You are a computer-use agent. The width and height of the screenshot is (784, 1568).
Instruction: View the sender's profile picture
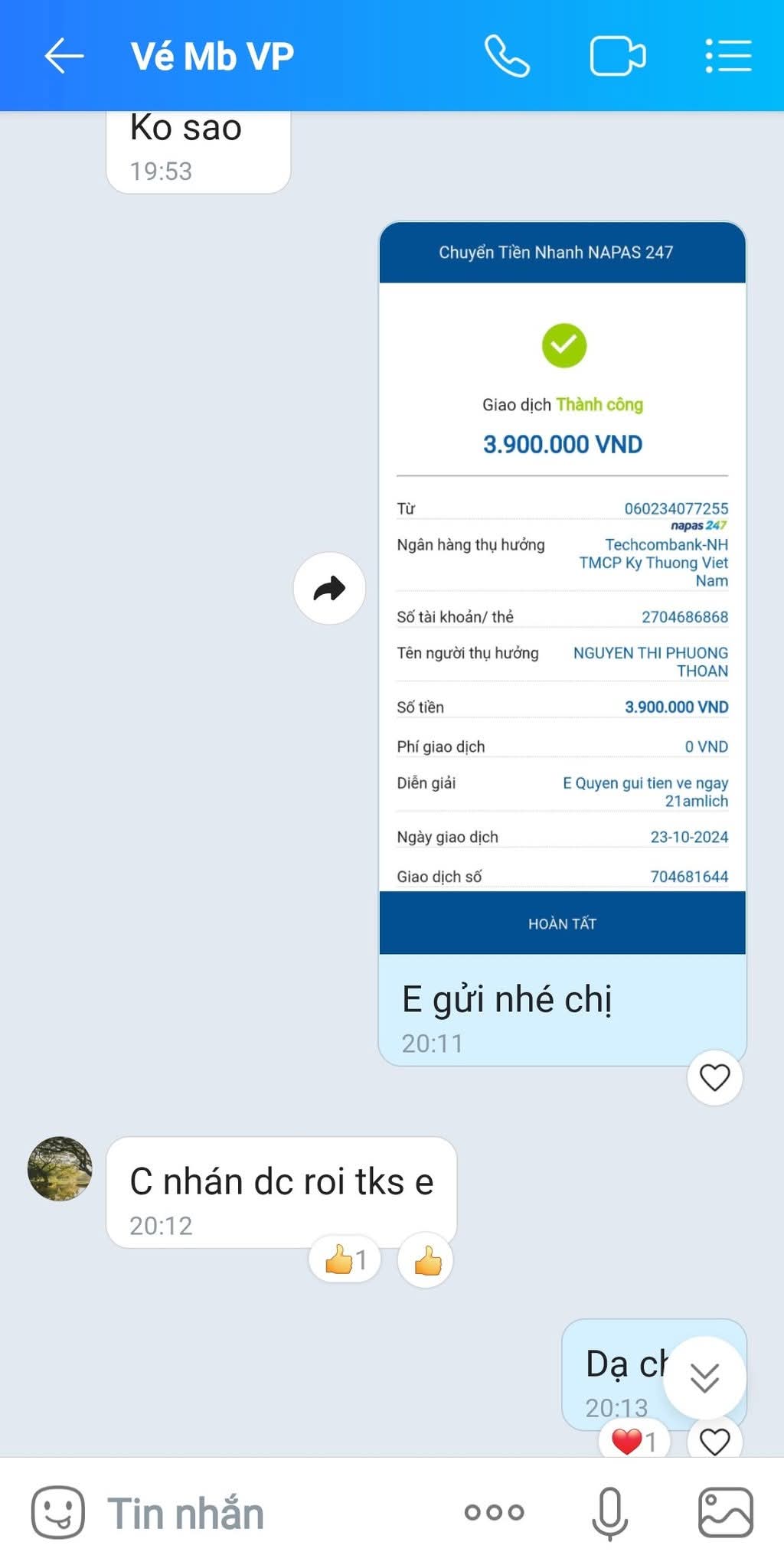pyautogui.click(x=60, y=1168)
